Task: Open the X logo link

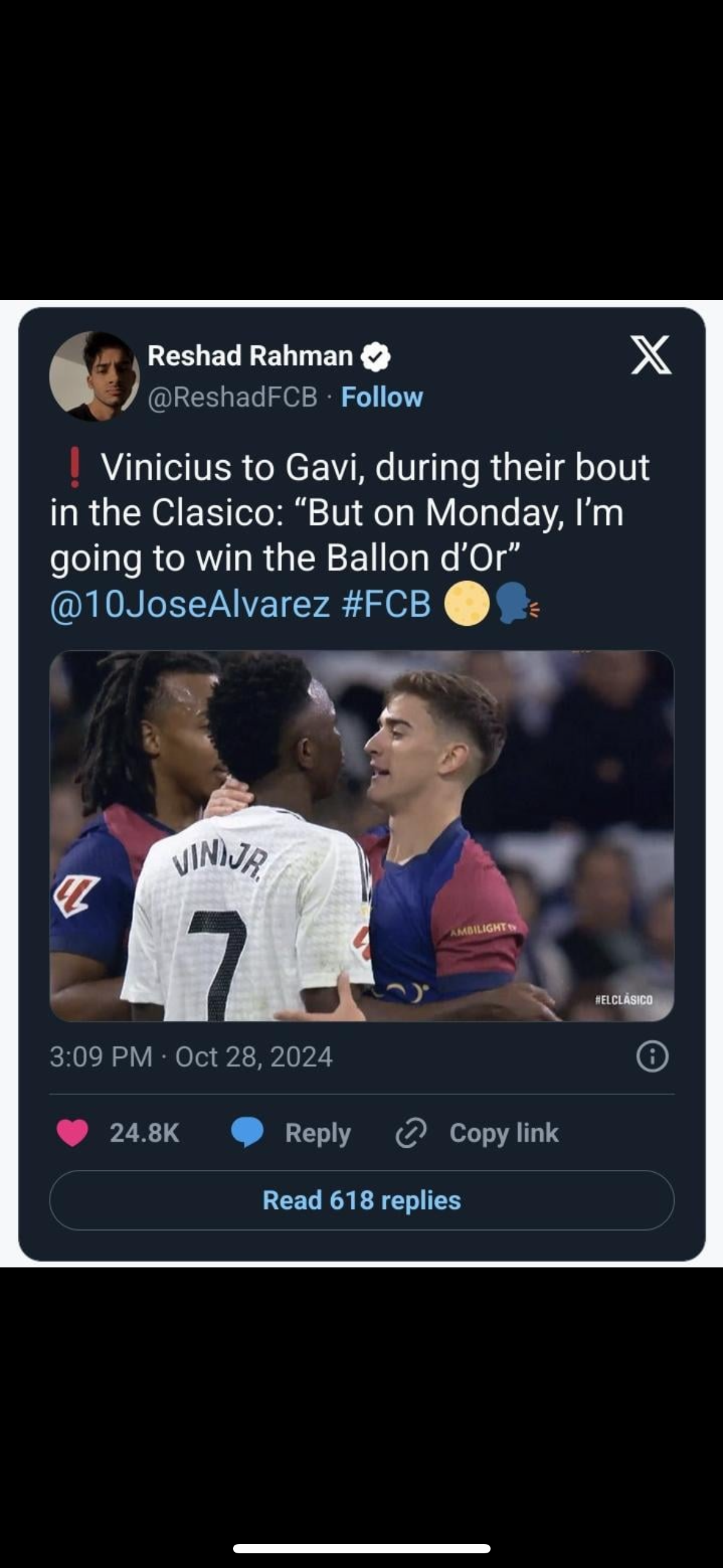Action: pyautogui.click(x=651, y=355)
